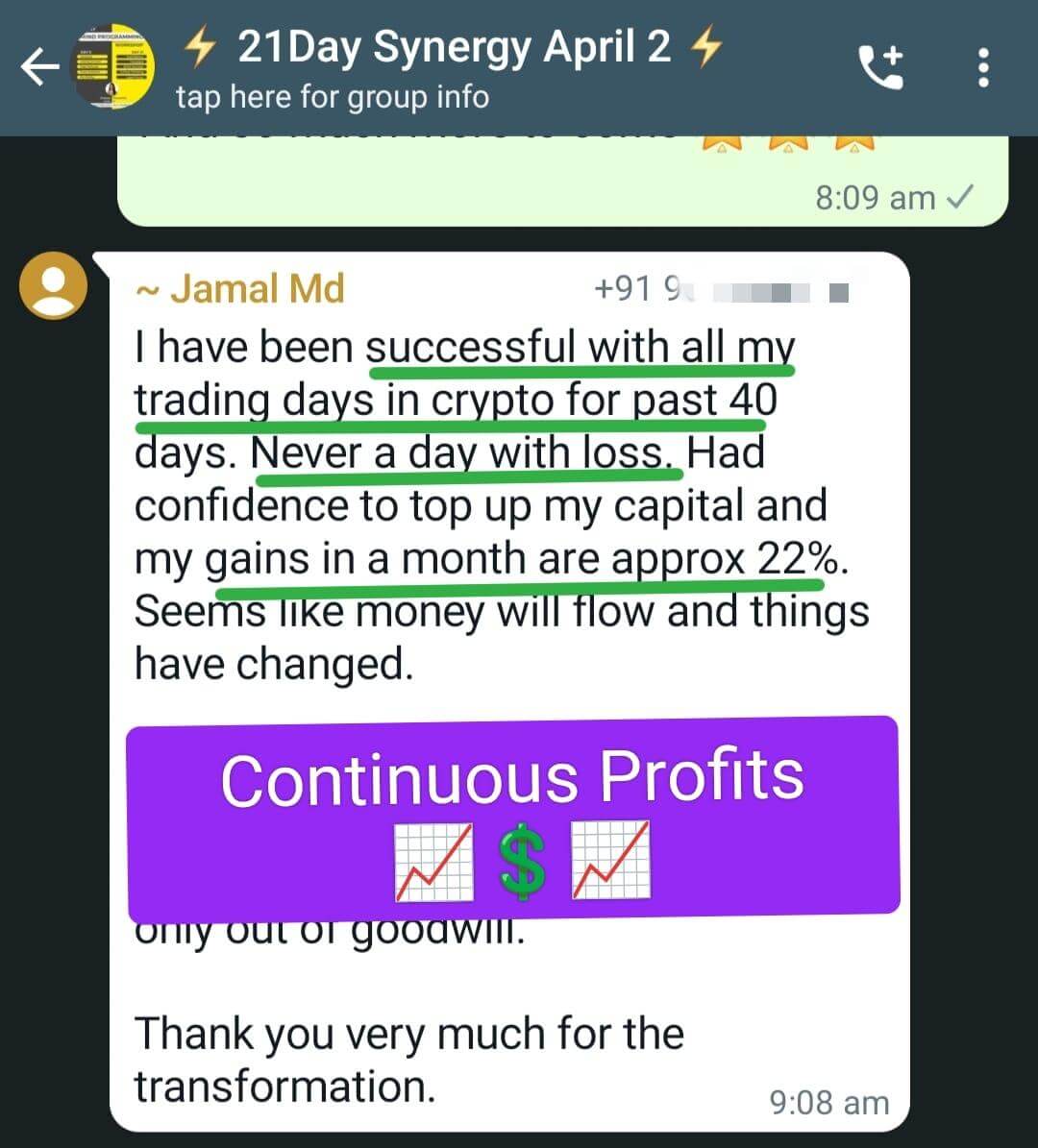Open group info via 'tap here for group info'

332,96
